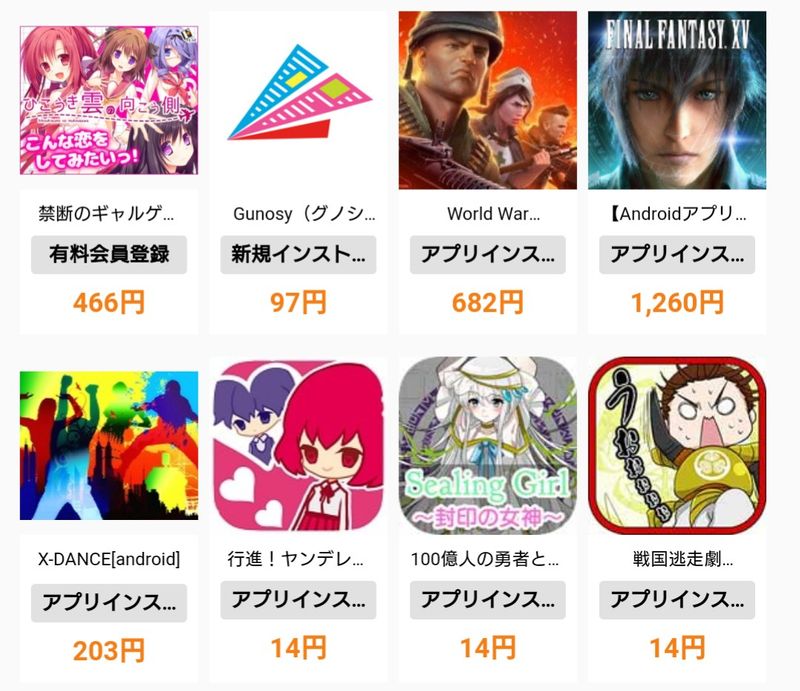800x691 pixels.
Task: Open the Gunosy app tile
Action: tap(298, 100)
